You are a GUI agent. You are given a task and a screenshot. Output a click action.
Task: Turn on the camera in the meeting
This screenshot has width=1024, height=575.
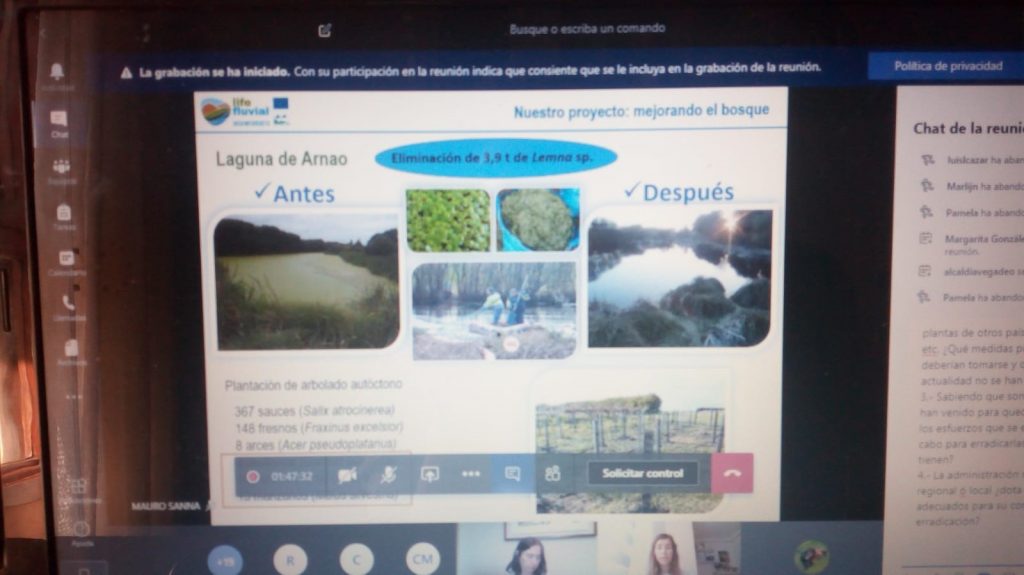tap(347, 475)
